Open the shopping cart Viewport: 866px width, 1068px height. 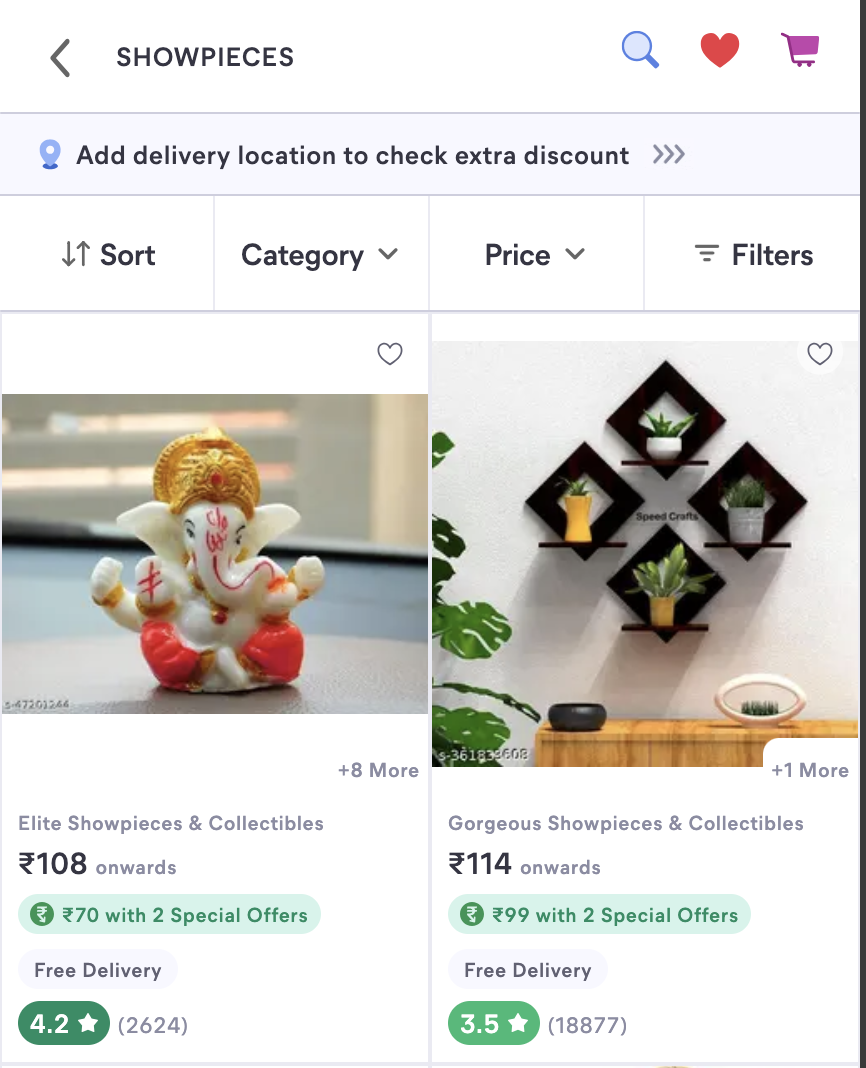[800, 49]
